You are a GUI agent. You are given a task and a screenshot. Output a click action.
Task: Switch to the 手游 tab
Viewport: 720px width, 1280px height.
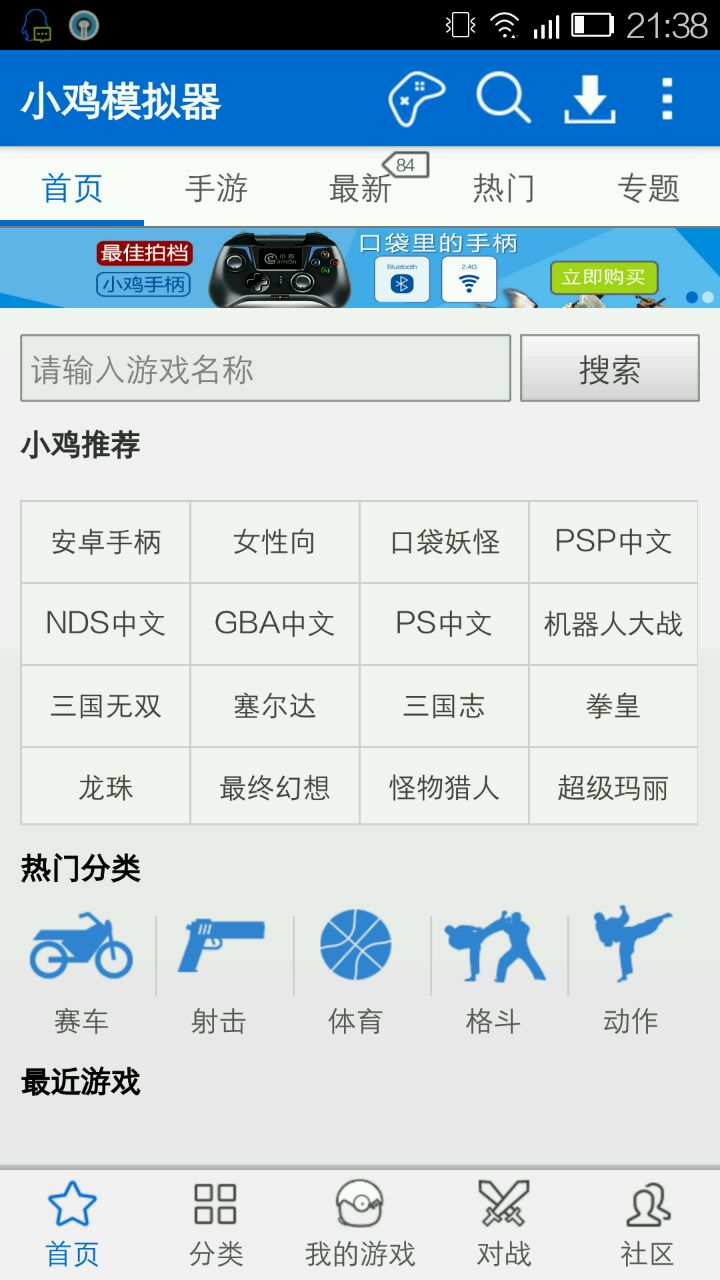(x=216, y=188)
